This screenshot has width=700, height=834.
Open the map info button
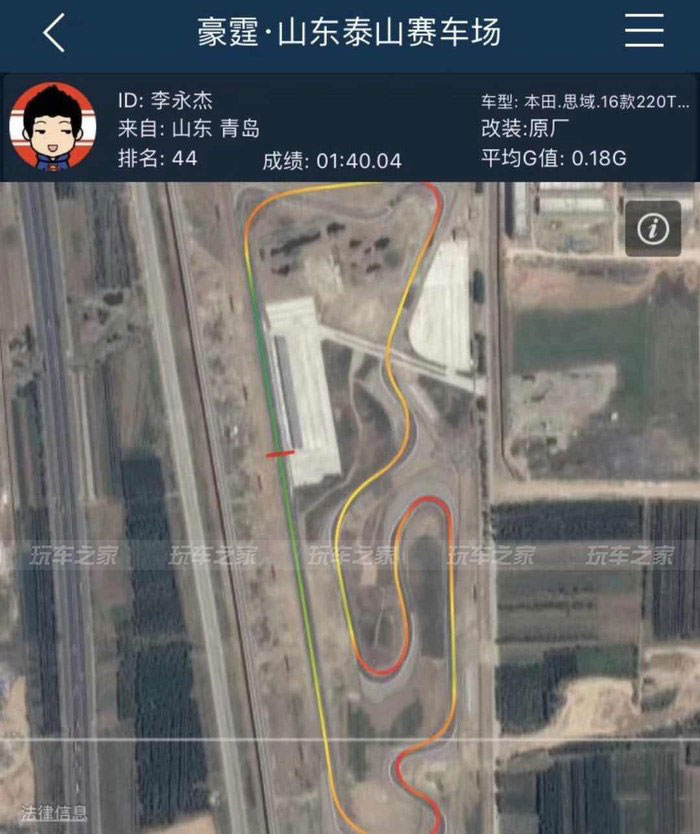click(x=652, y=229)
